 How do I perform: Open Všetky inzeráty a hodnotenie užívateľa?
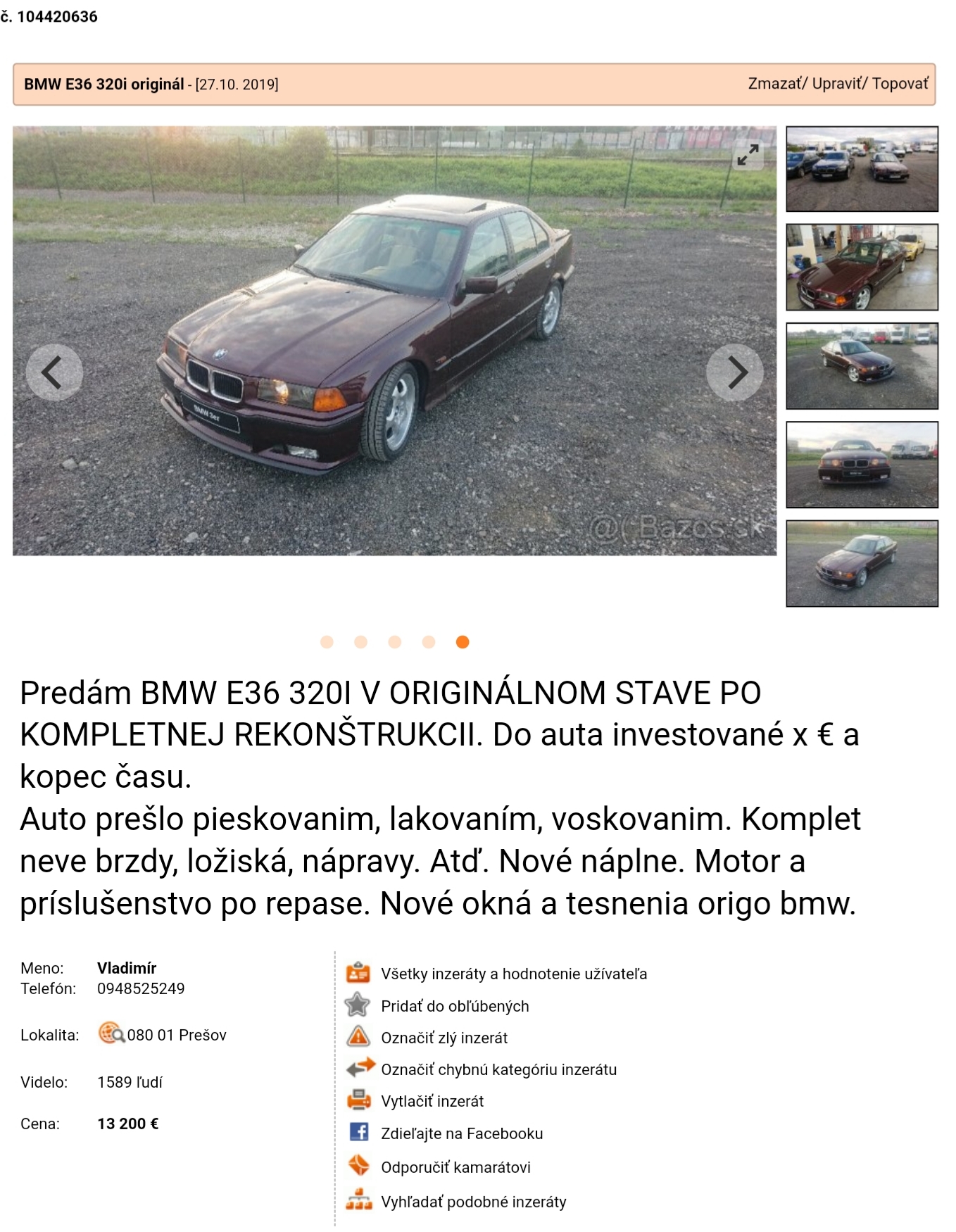[513, 974]
